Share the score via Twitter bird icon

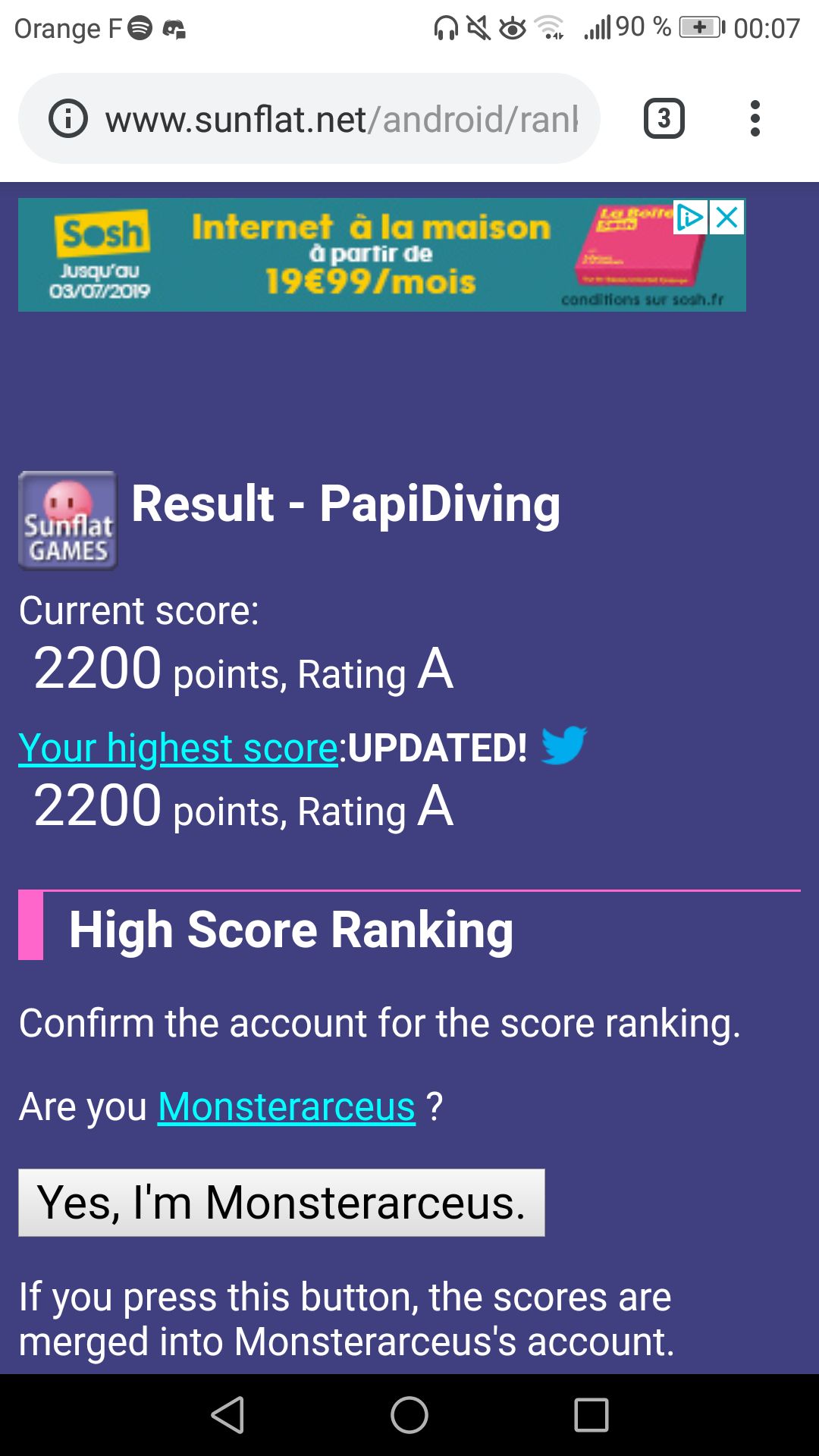tap(564, 745)
